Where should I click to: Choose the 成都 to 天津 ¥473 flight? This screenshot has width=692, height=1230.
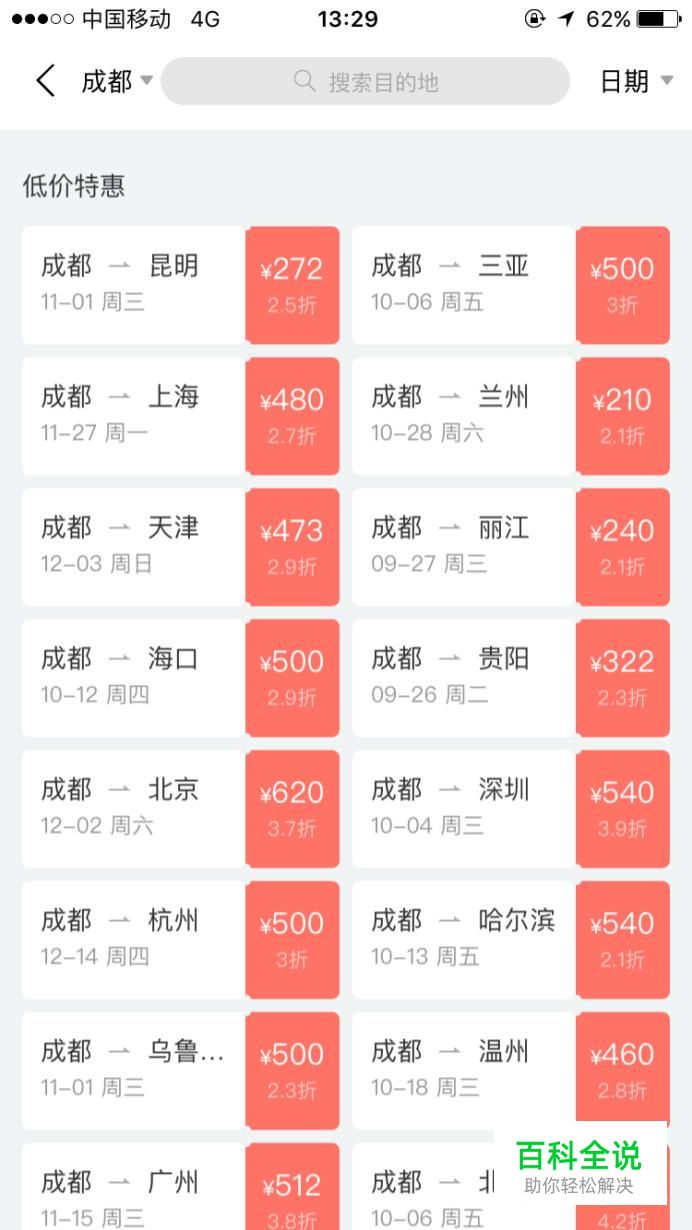181,547
